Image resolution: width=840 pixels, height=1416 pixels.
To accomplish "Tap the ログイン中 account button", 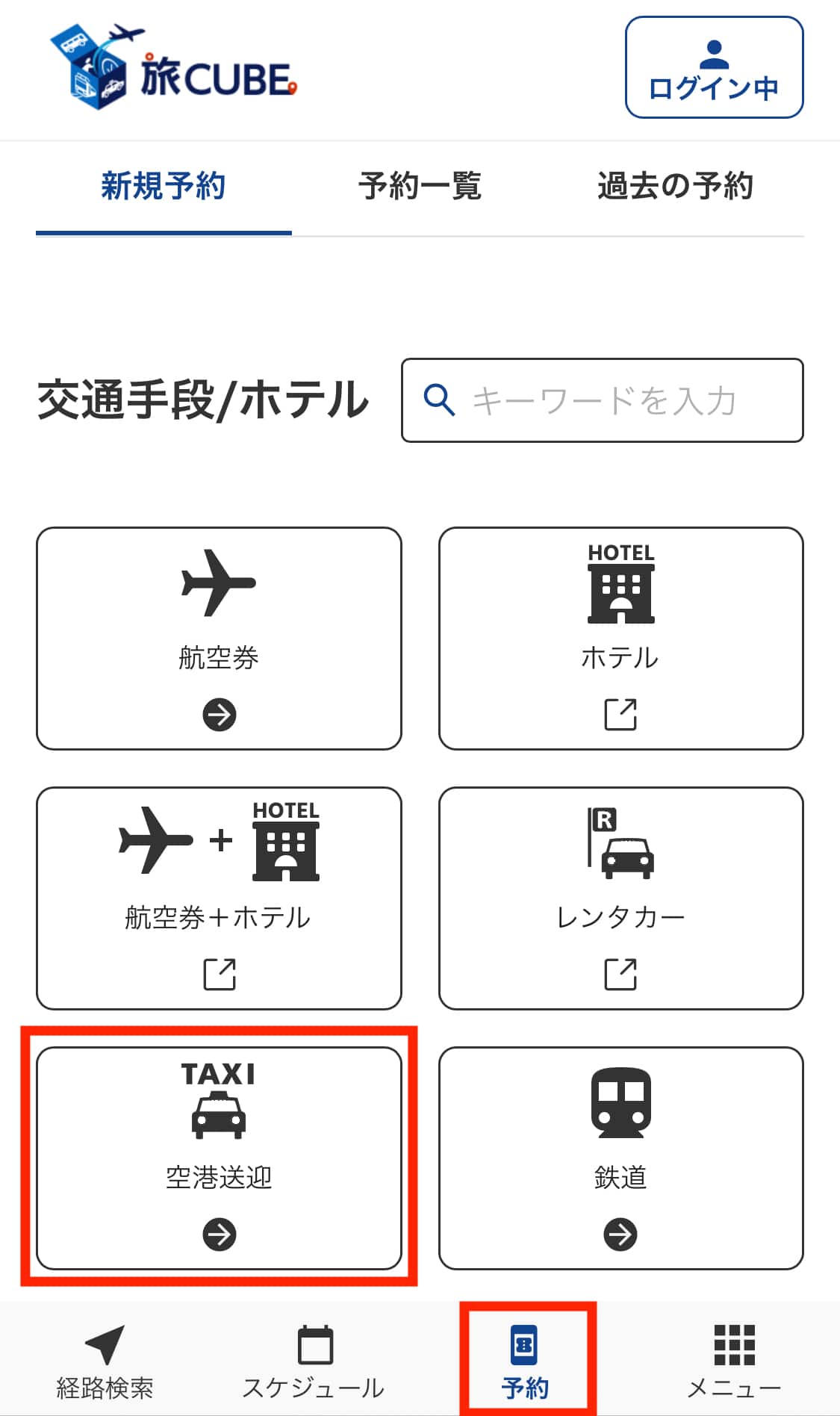I will [x=714, y=68].
